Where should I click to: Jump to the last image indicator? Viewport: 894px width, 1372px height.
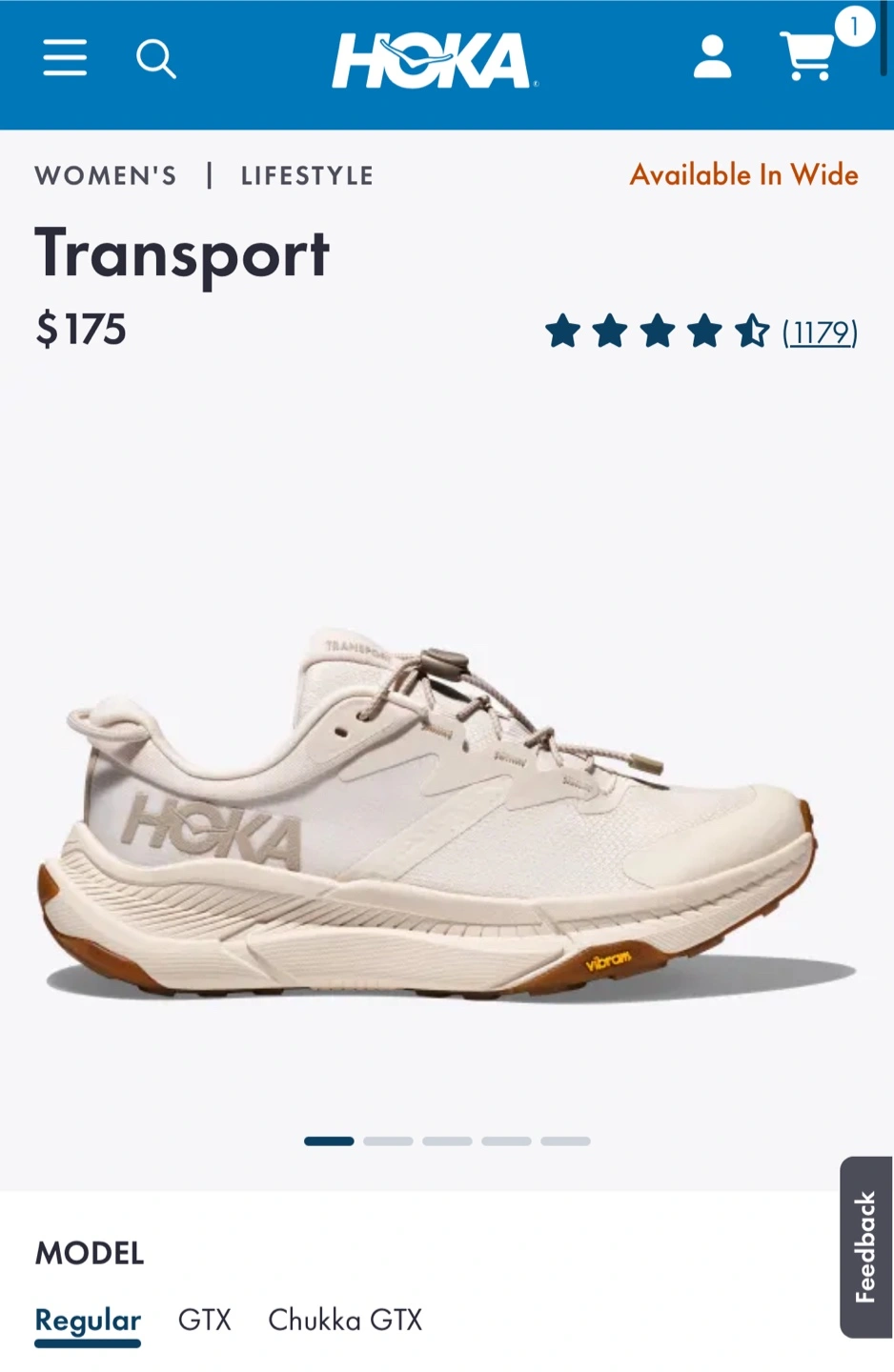(565, 1140)
